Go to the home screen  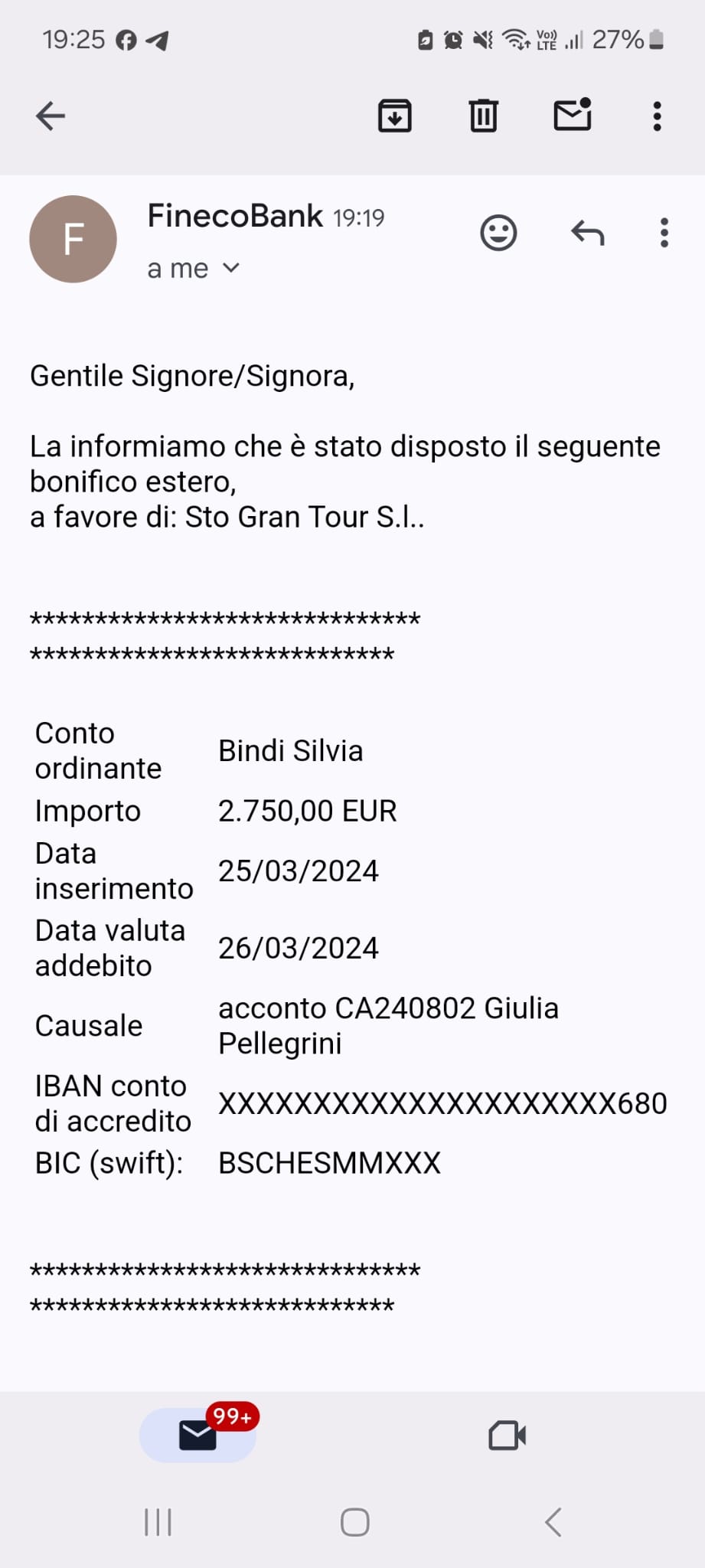[354, 1522]
